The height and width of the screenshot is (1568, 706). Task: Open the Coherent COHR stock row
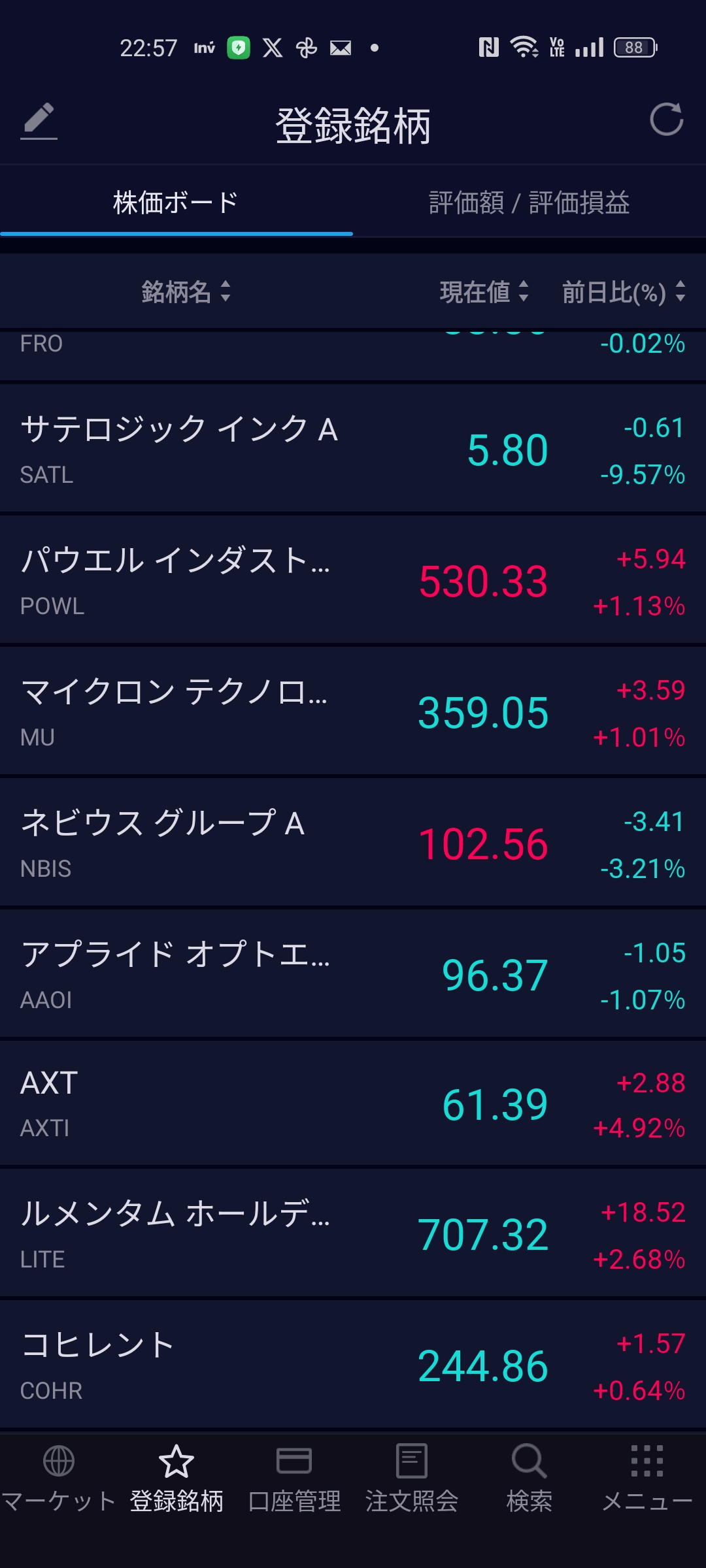click(353, 1365)
